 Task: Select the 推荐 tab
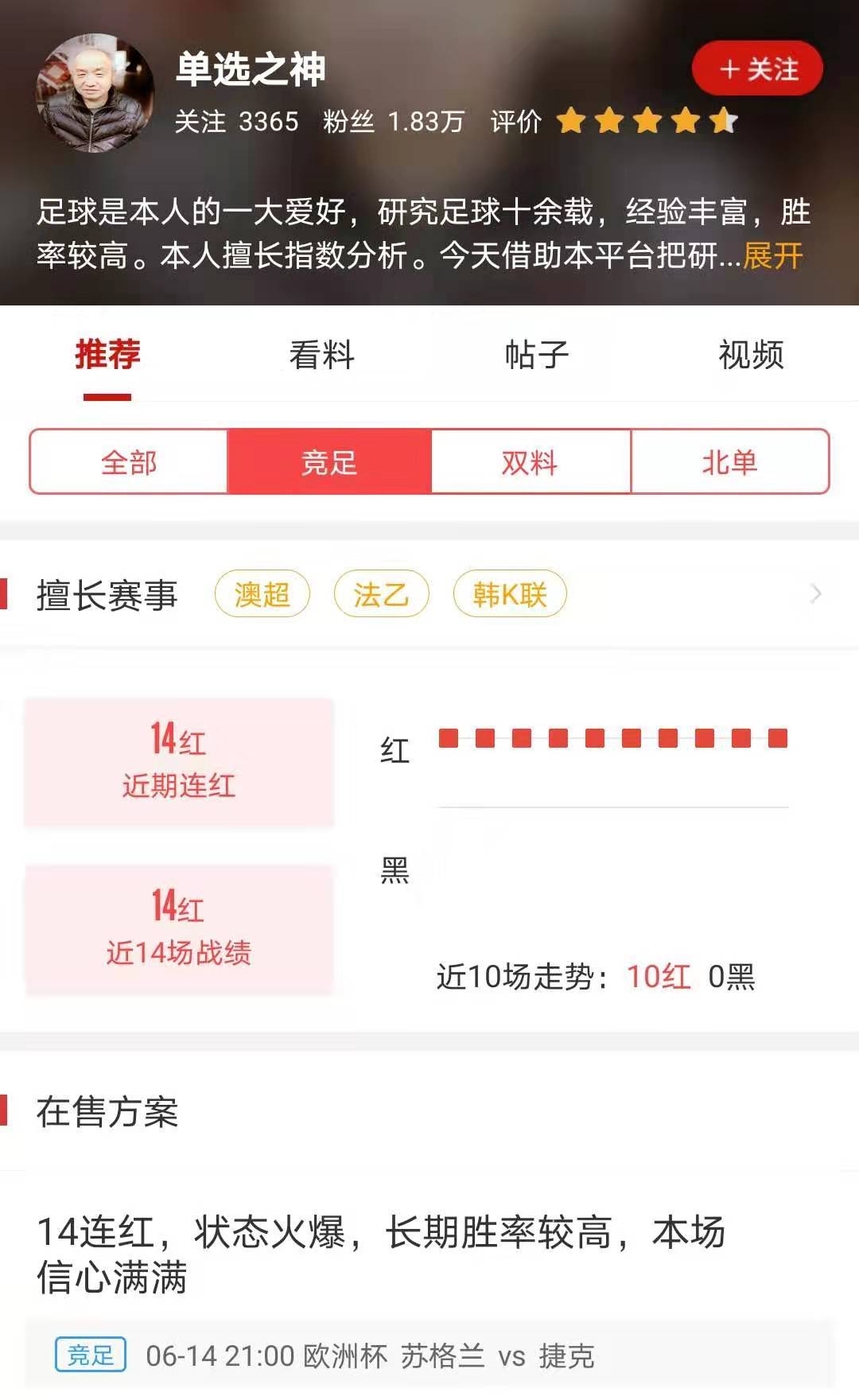tap(107, 355)
